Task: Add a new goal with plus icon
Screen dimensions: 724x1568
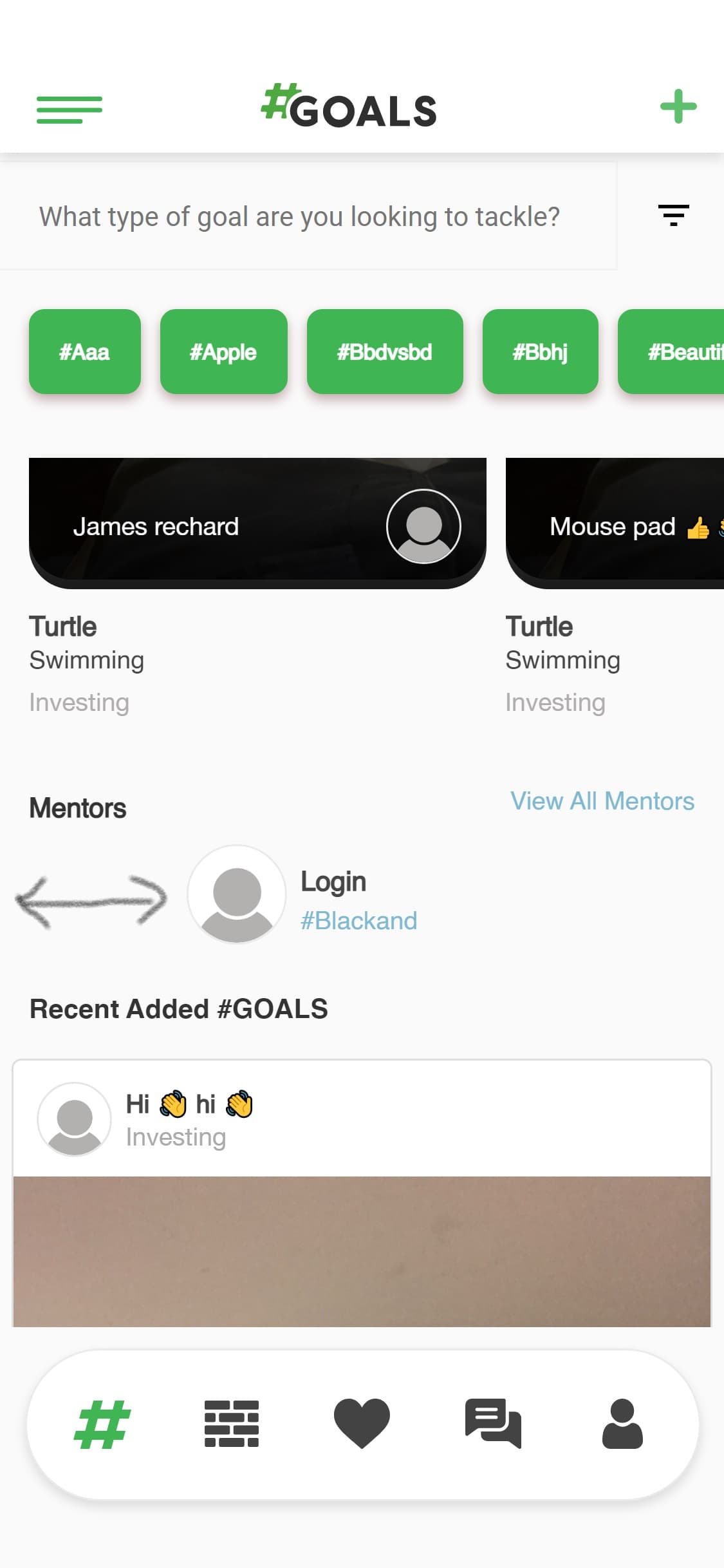Action: [678, 107]
